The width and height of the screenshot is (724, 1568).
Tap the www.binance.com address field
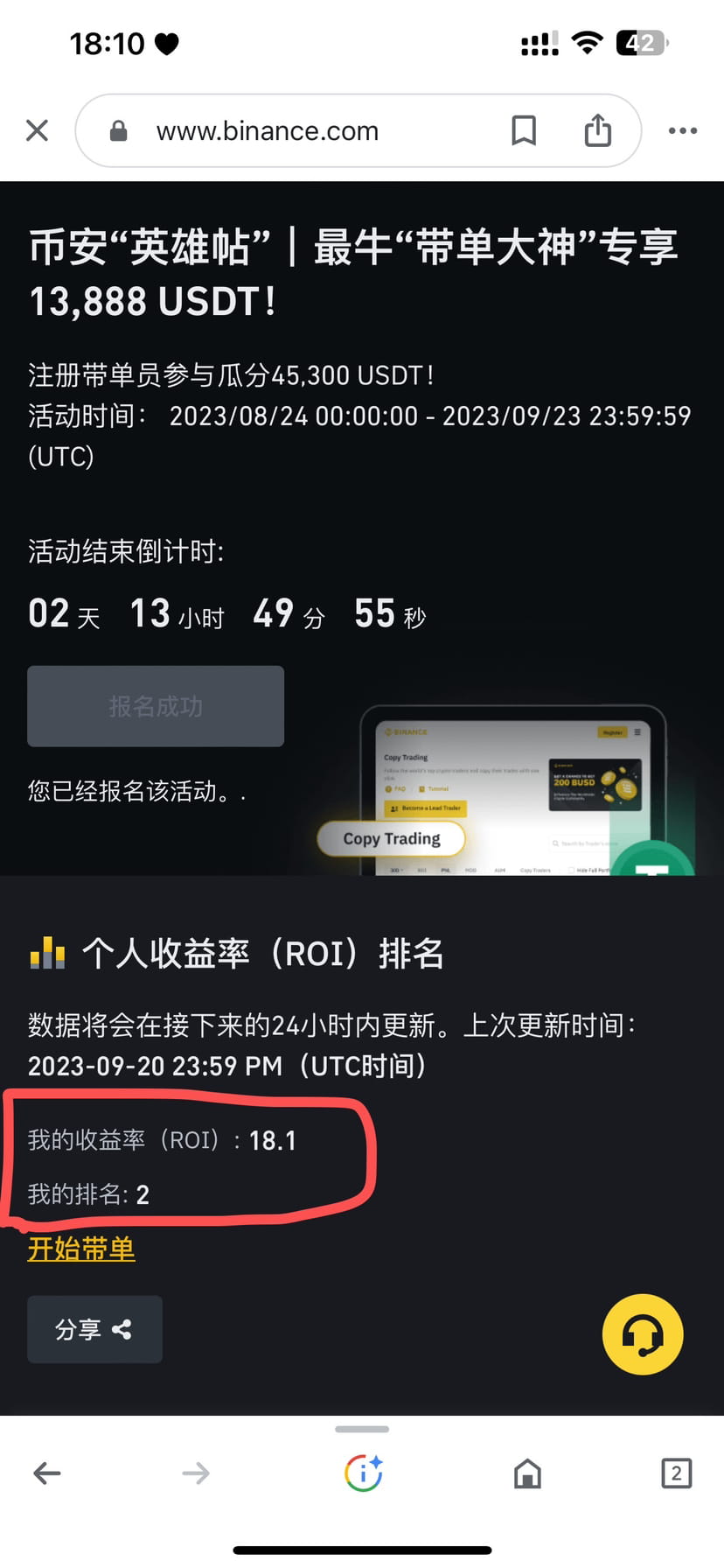[x=267, y=129]
